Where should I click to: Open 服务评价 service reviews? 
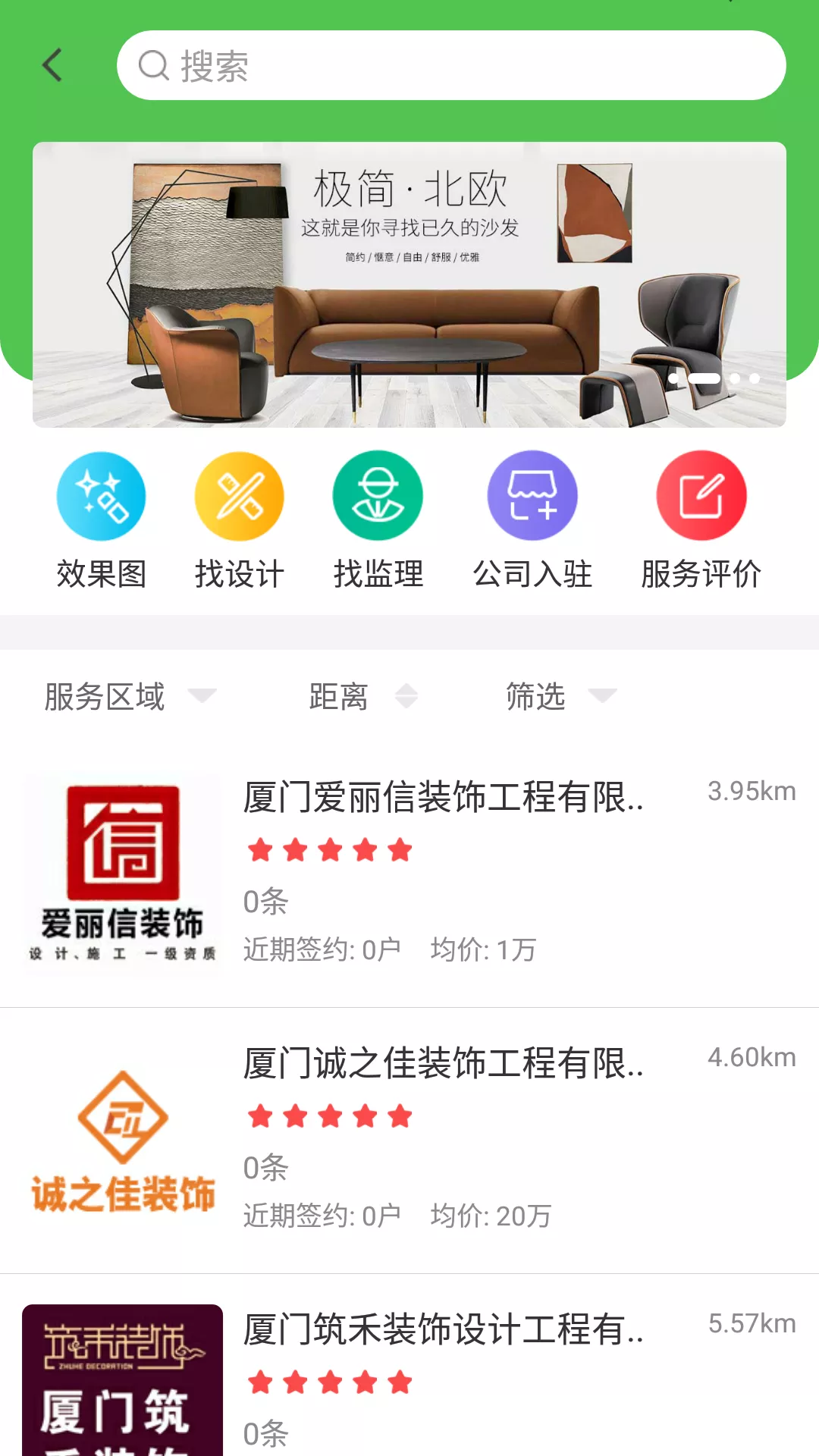click(701, 520)
